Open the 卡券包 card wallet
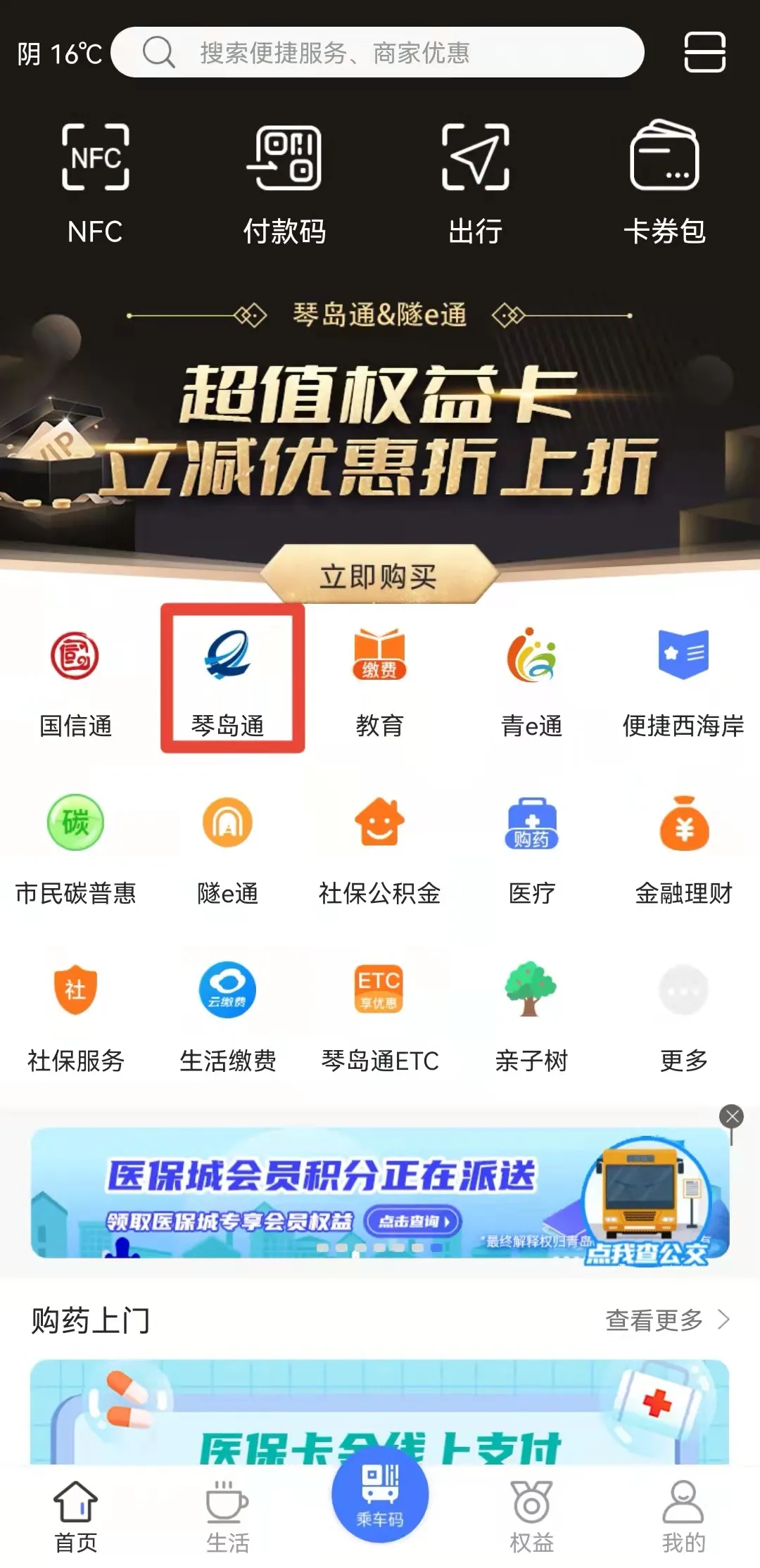 pyautogui.click(x=664, y=183)
